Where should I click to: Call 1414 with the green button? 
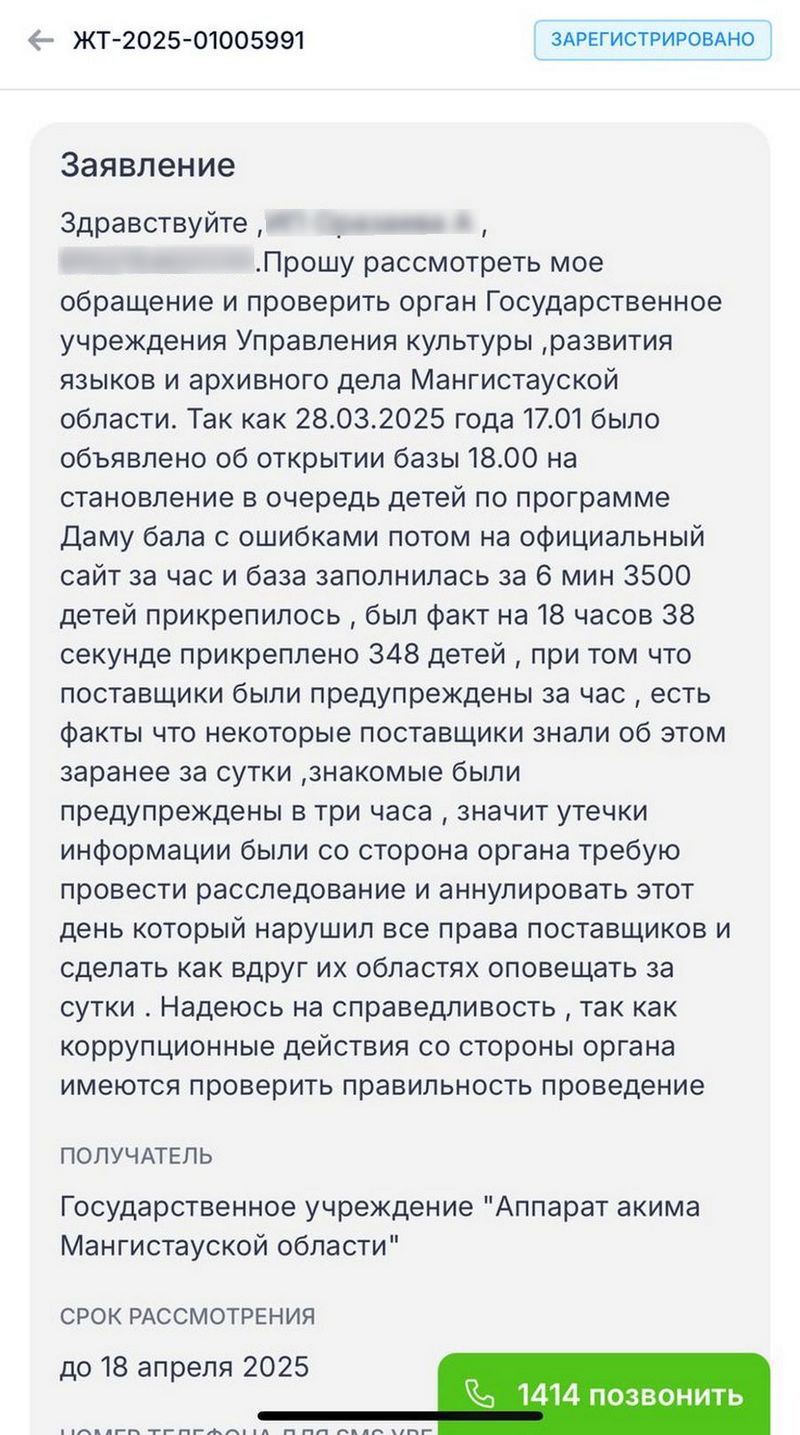tap(605, 1393)
